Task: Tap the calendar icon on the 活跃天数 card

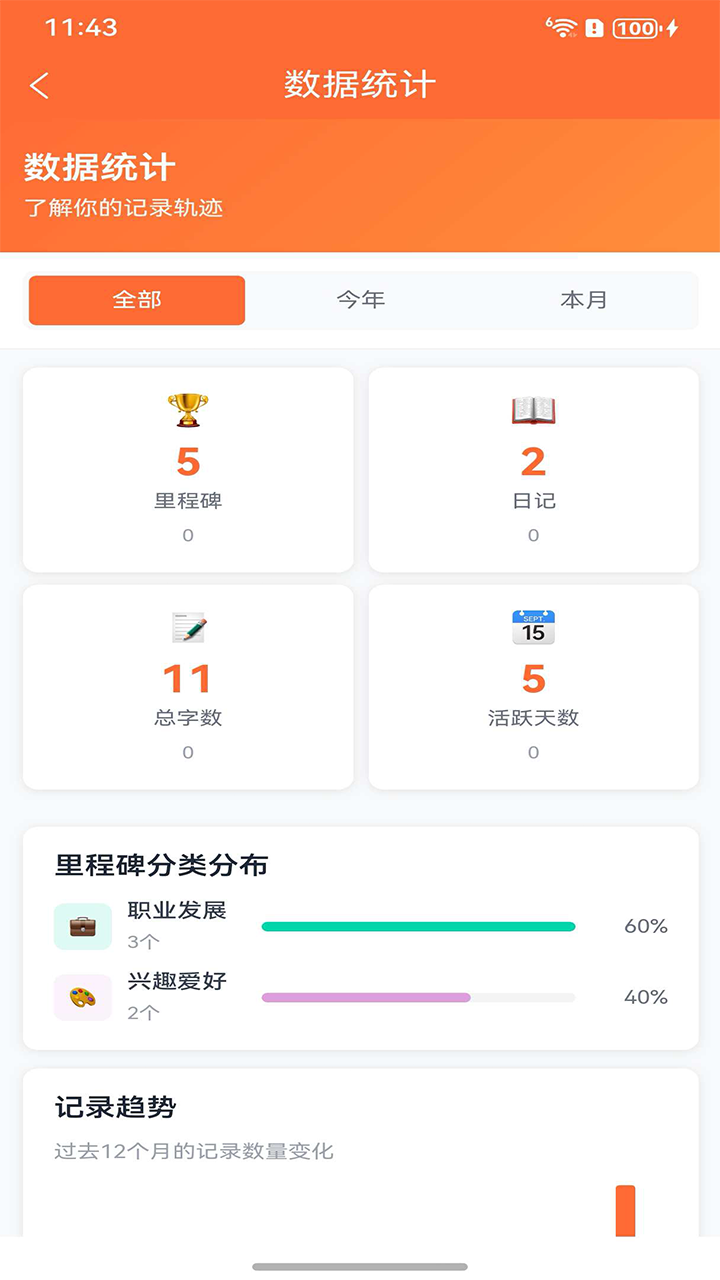Action: point(533,625)
